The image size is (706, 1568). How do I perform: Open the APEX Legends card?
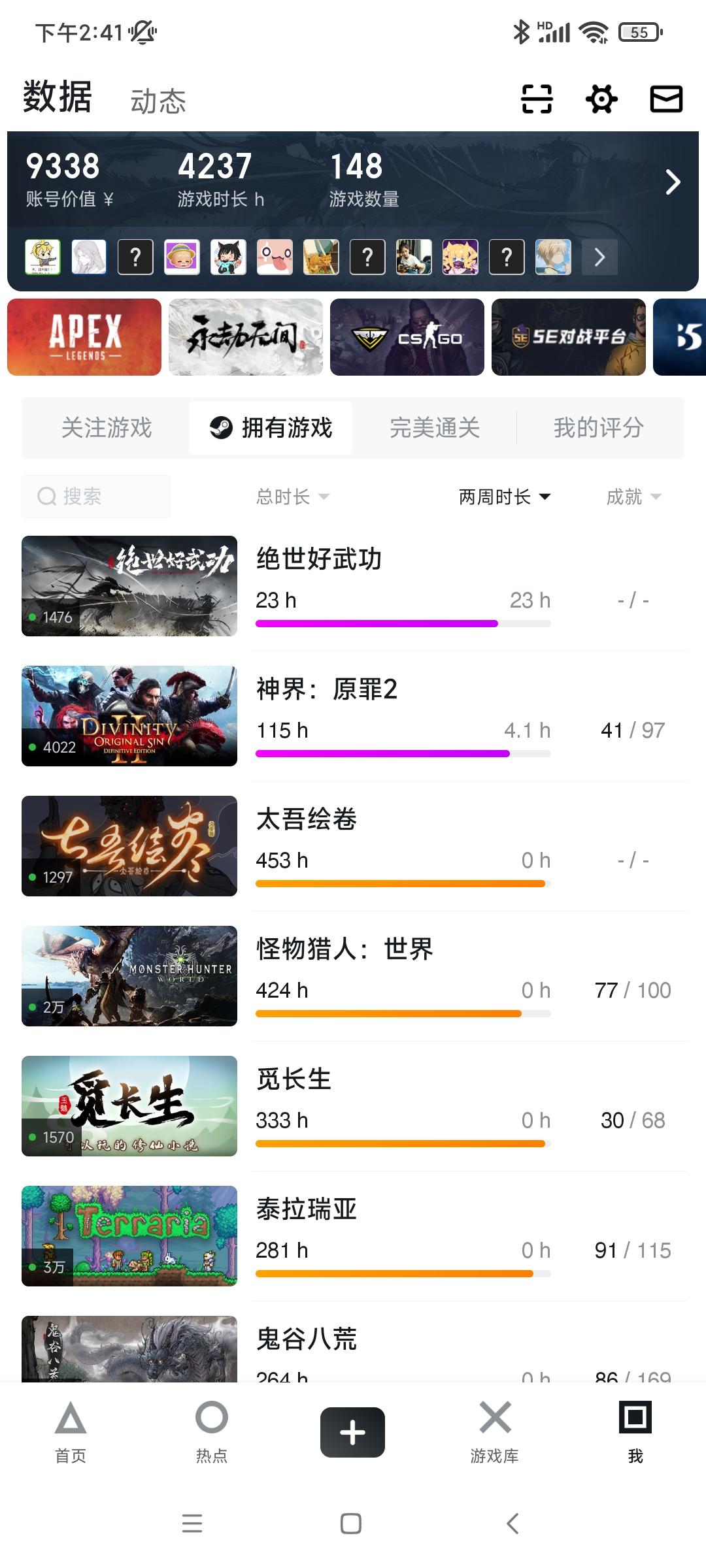84,337
